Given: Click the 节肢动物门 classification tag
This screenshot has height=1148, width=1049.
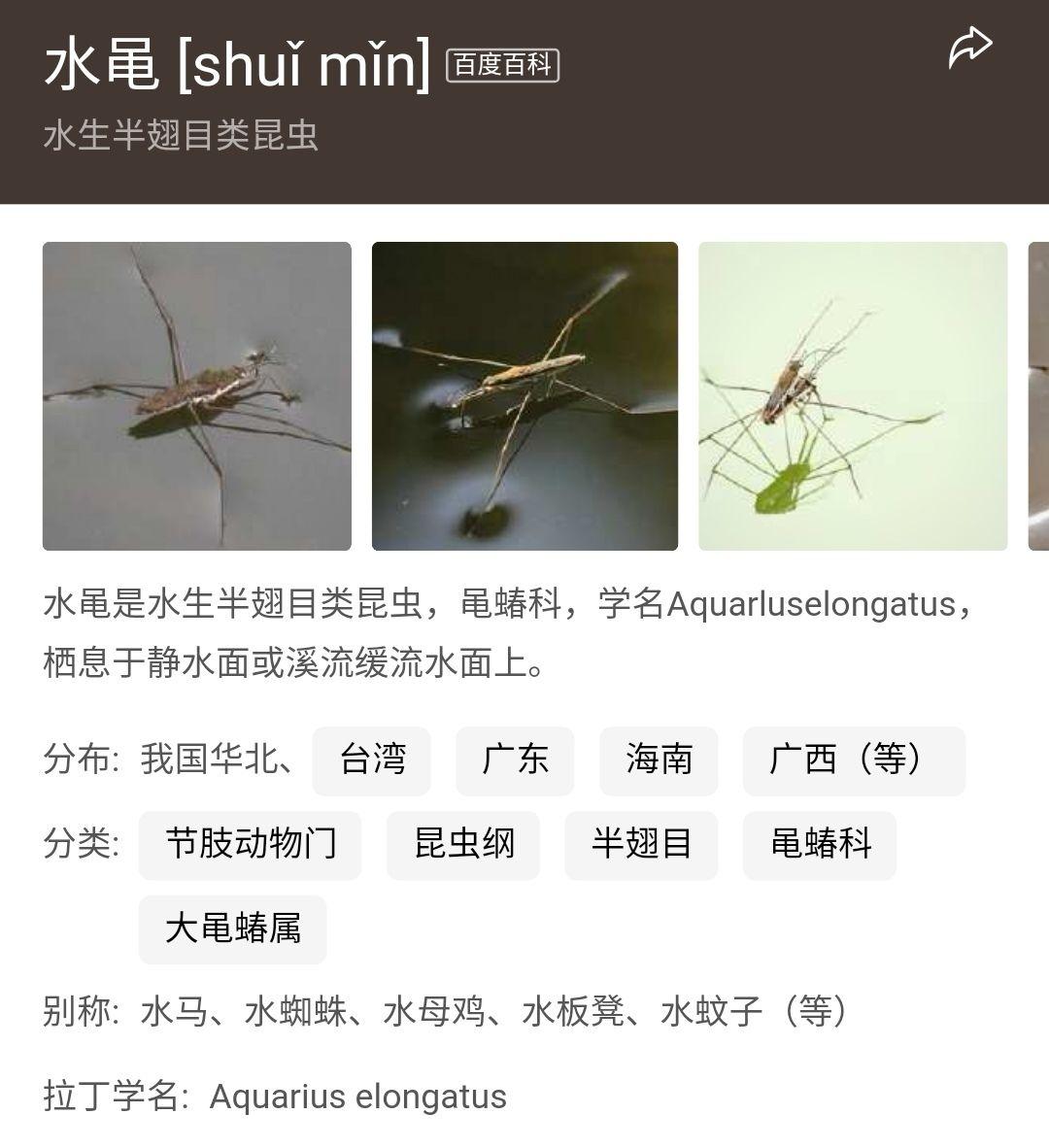Looking at the screenshot, I should tap(250, 845).
